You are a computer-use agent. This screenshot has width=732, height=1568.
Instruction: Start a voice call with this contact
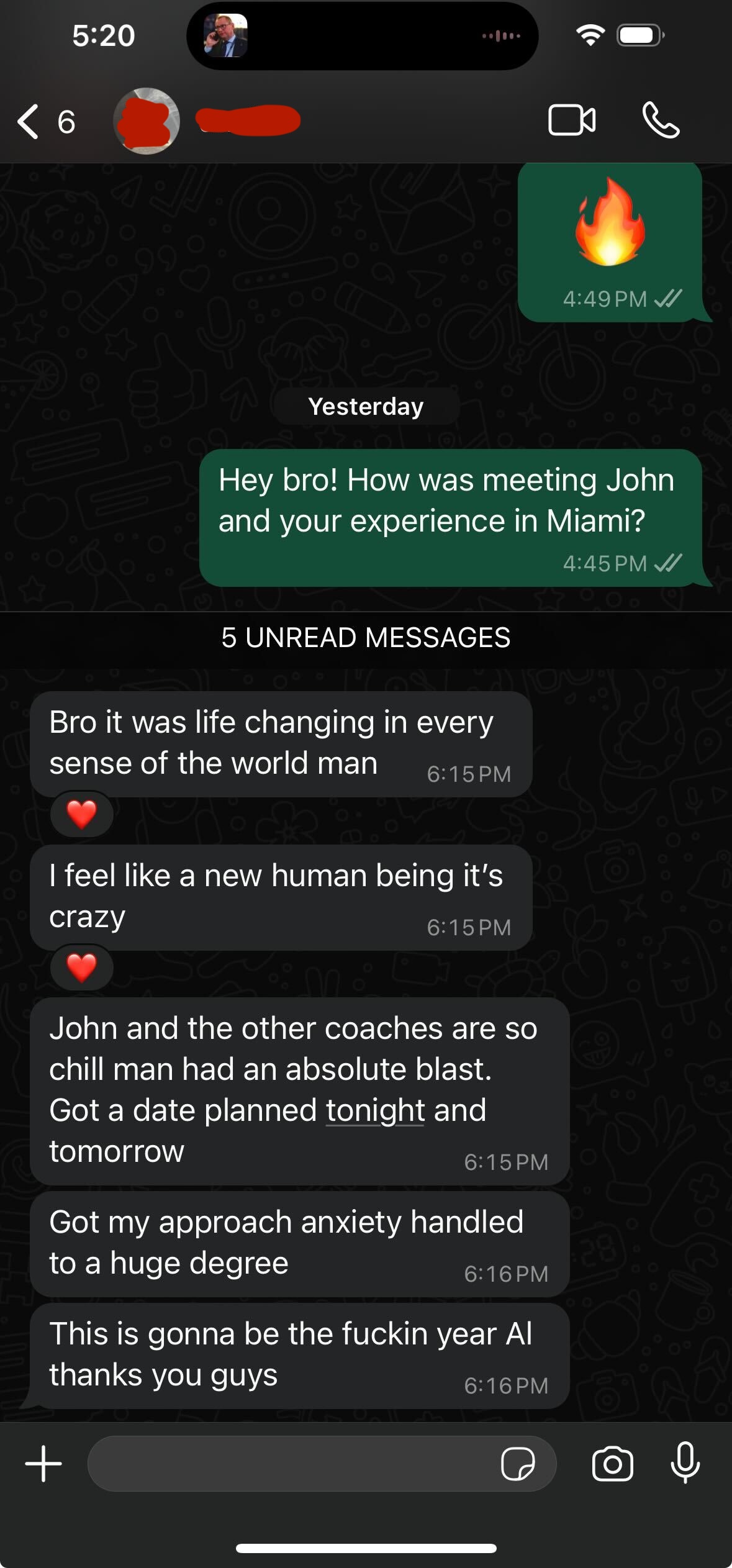(661, 120)
